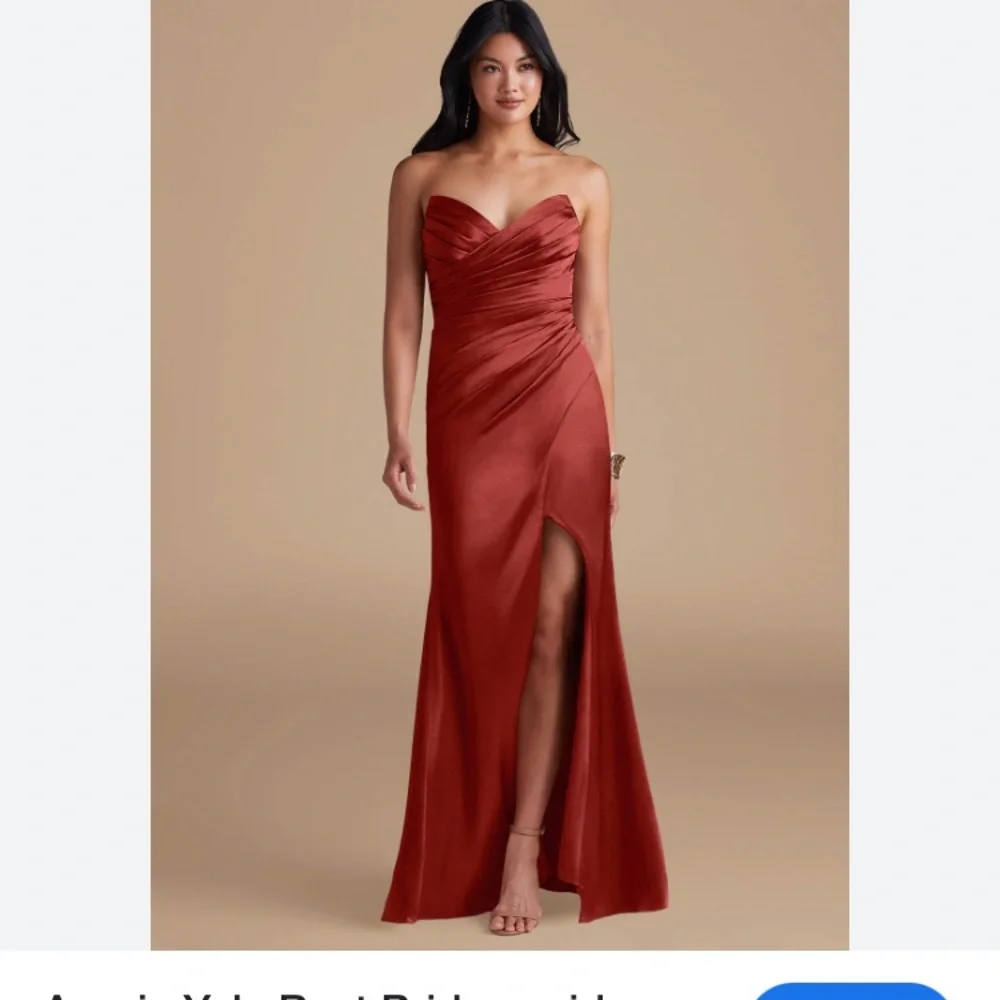Tap the blue button beside the product title

(850, 991)
